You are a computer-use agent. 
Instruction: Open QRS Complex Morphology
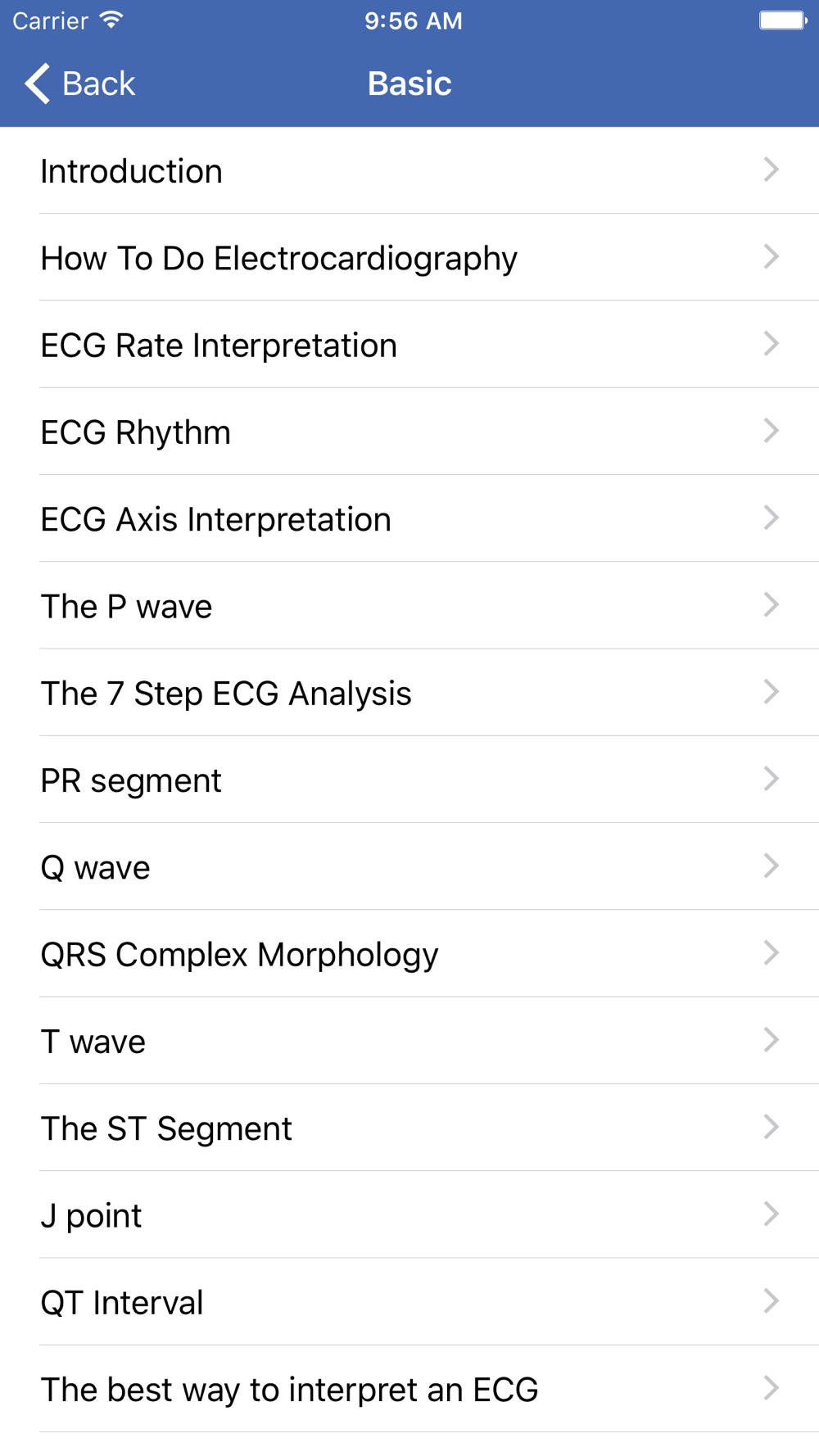click(409, 953)
